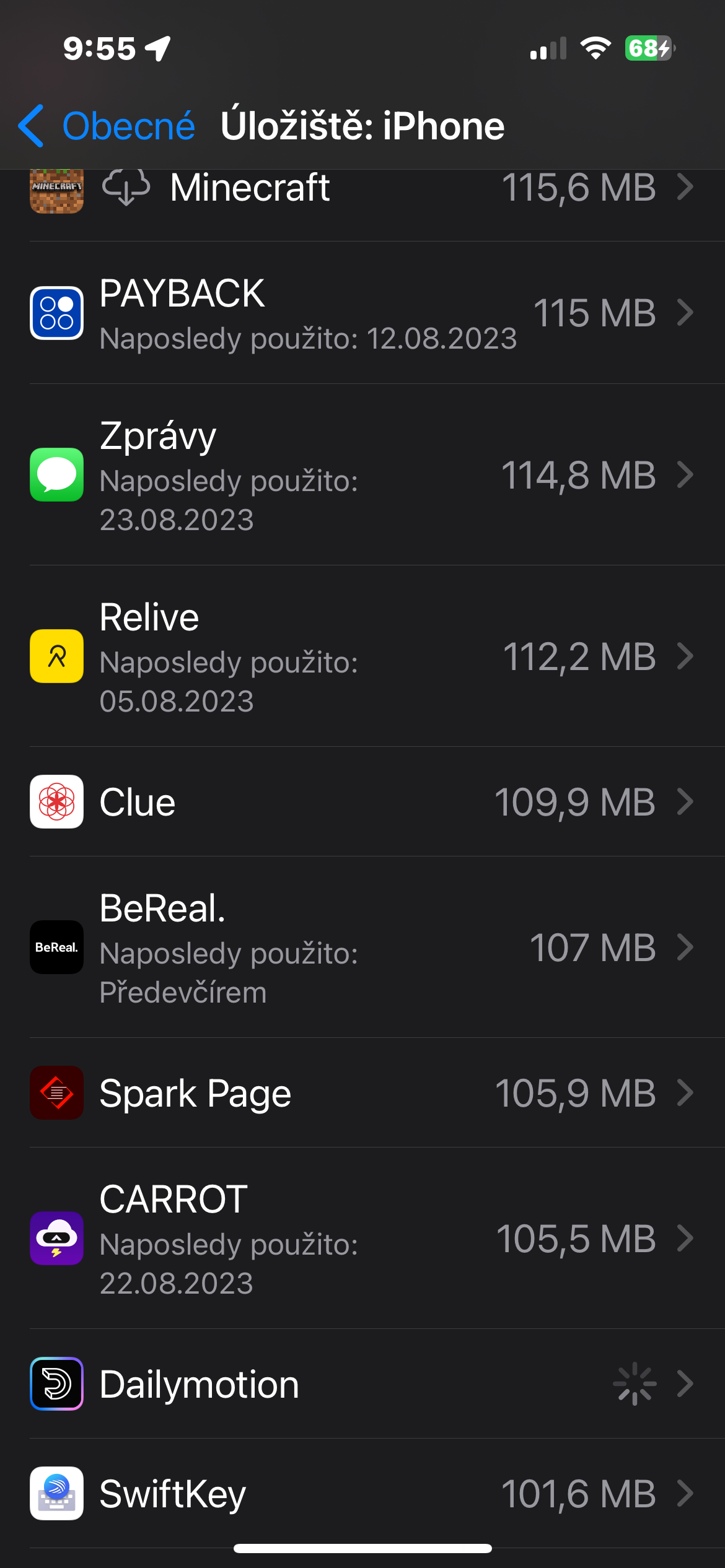Open the Relive app storage row

[x=362, y=656]
